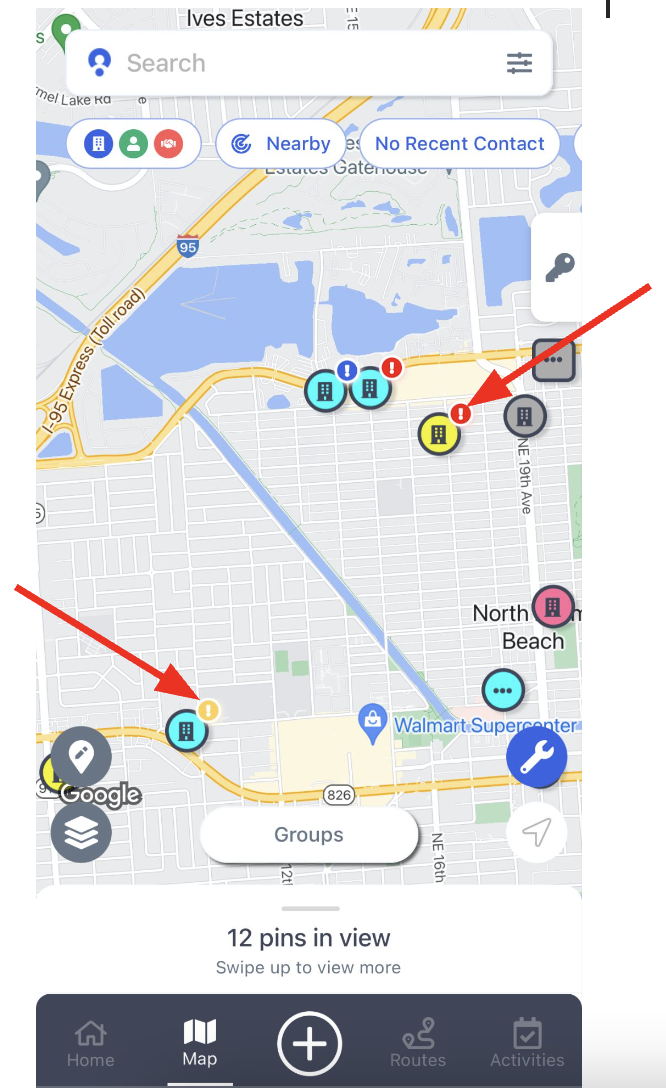This screenshot has width=666, height=1088.
Task: Open the Activities tab
Action: pos(527,1042)
